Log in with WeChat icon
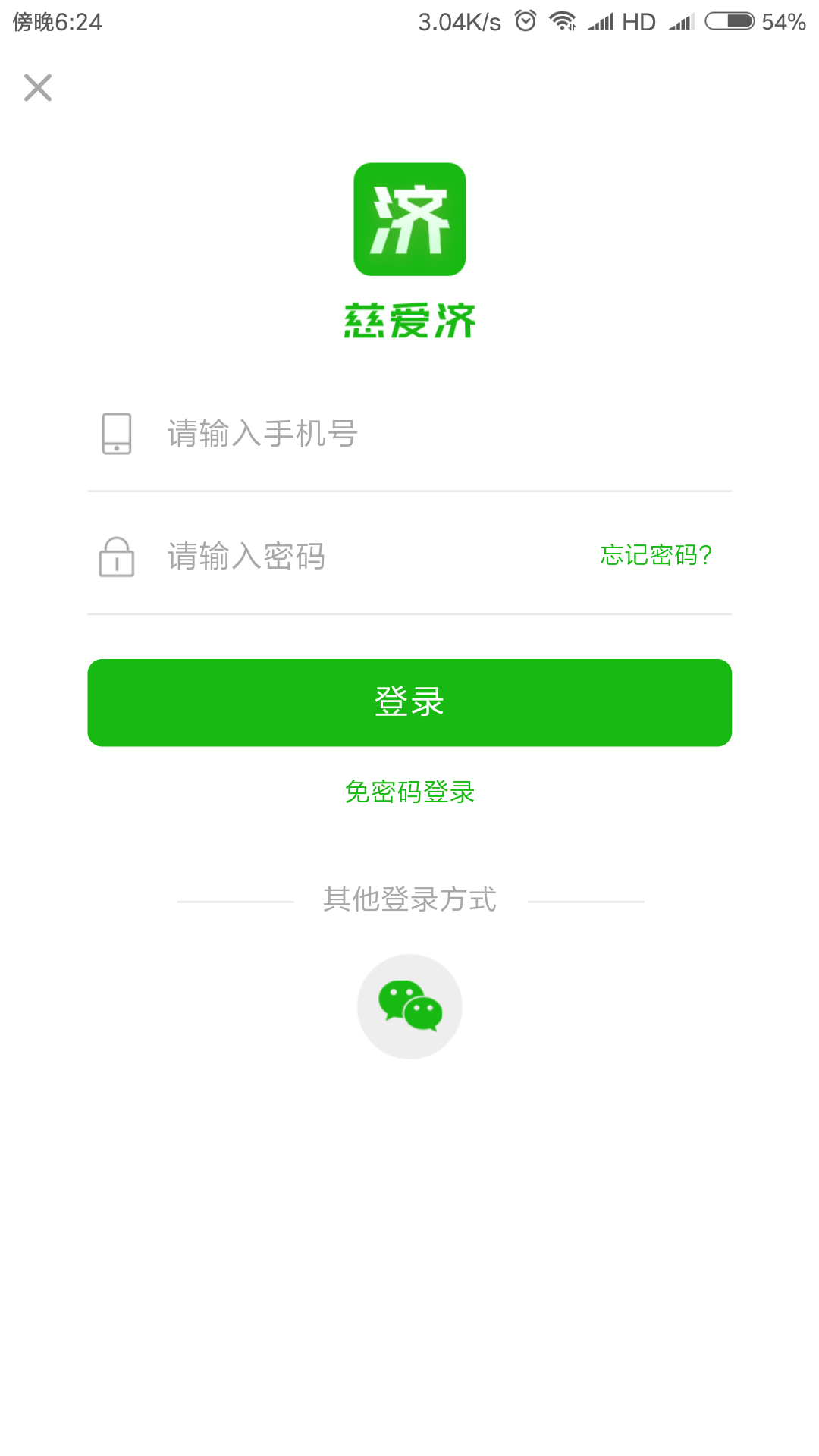The image size is (819, 1456). tap(409, 1006)
